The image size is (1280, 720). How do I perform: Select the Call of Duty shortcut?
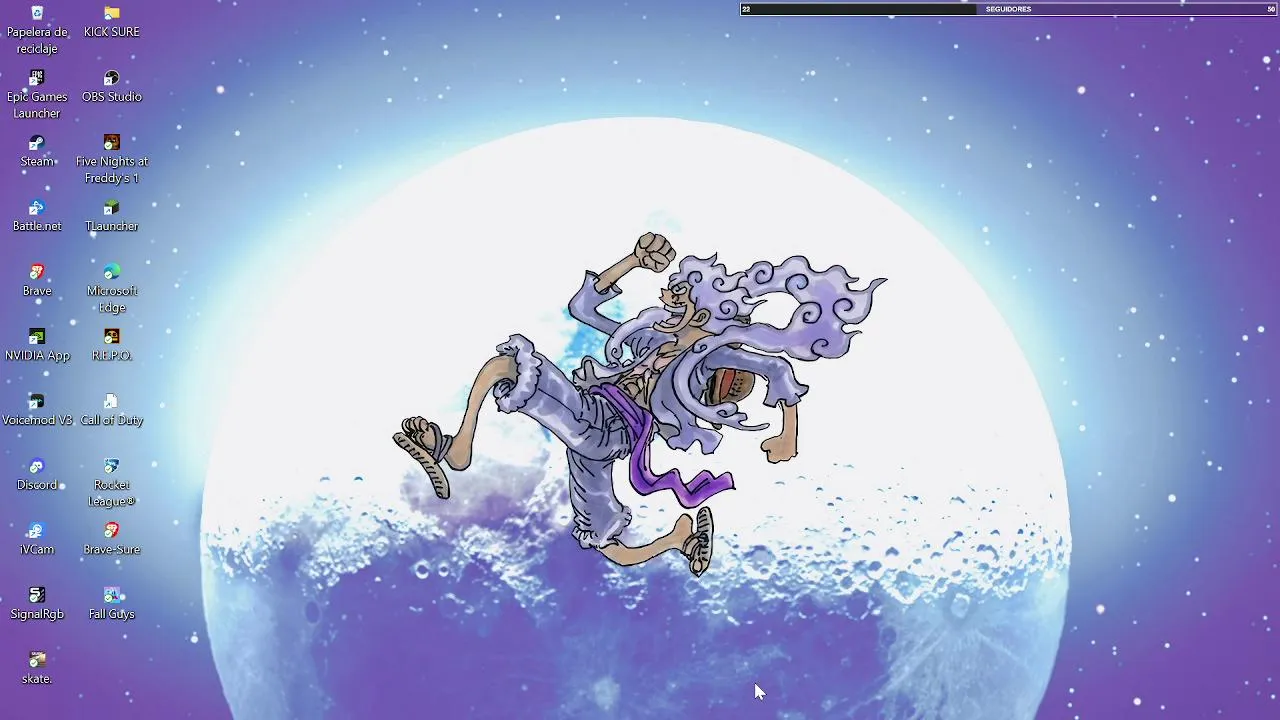pos(112,402)
